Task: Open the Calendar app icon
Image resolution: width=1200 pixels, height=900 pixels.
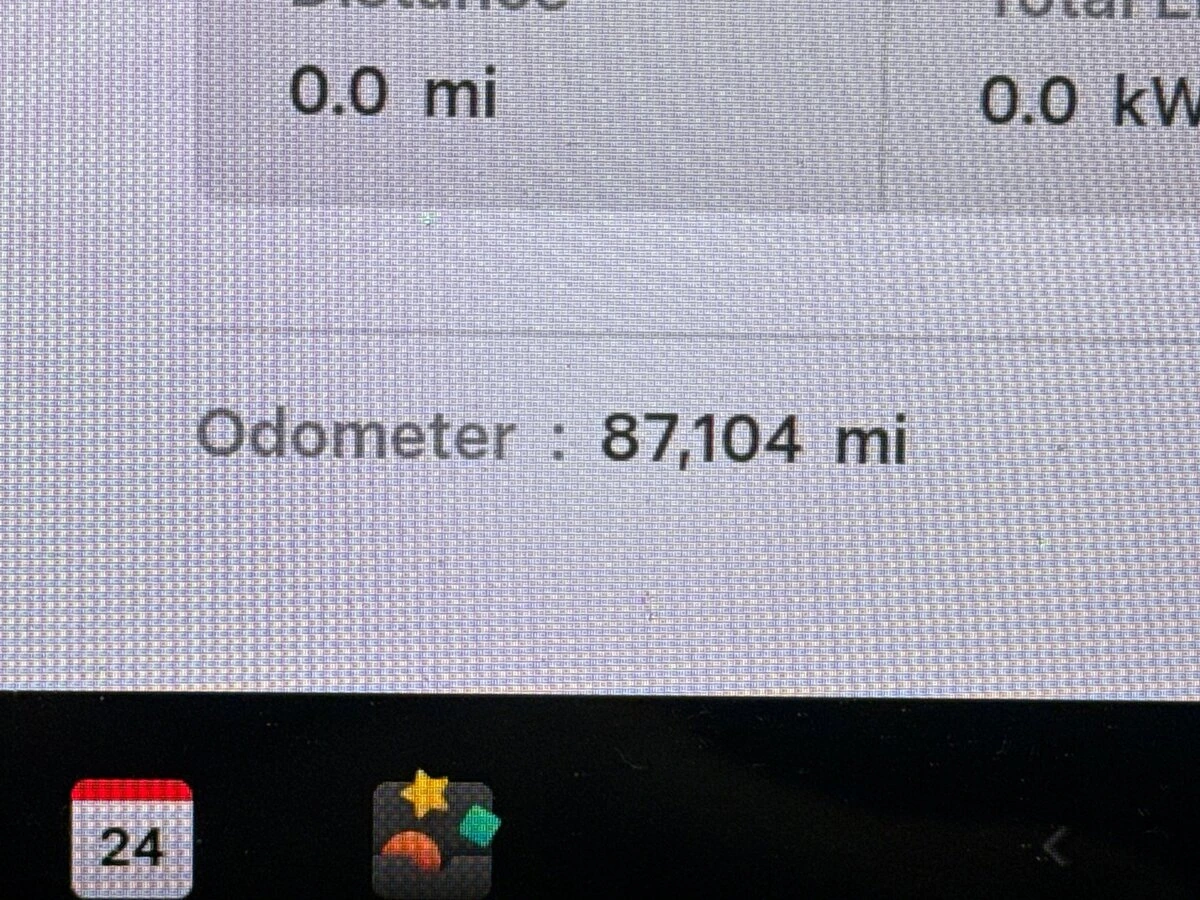Action: [x=131, y=838]
